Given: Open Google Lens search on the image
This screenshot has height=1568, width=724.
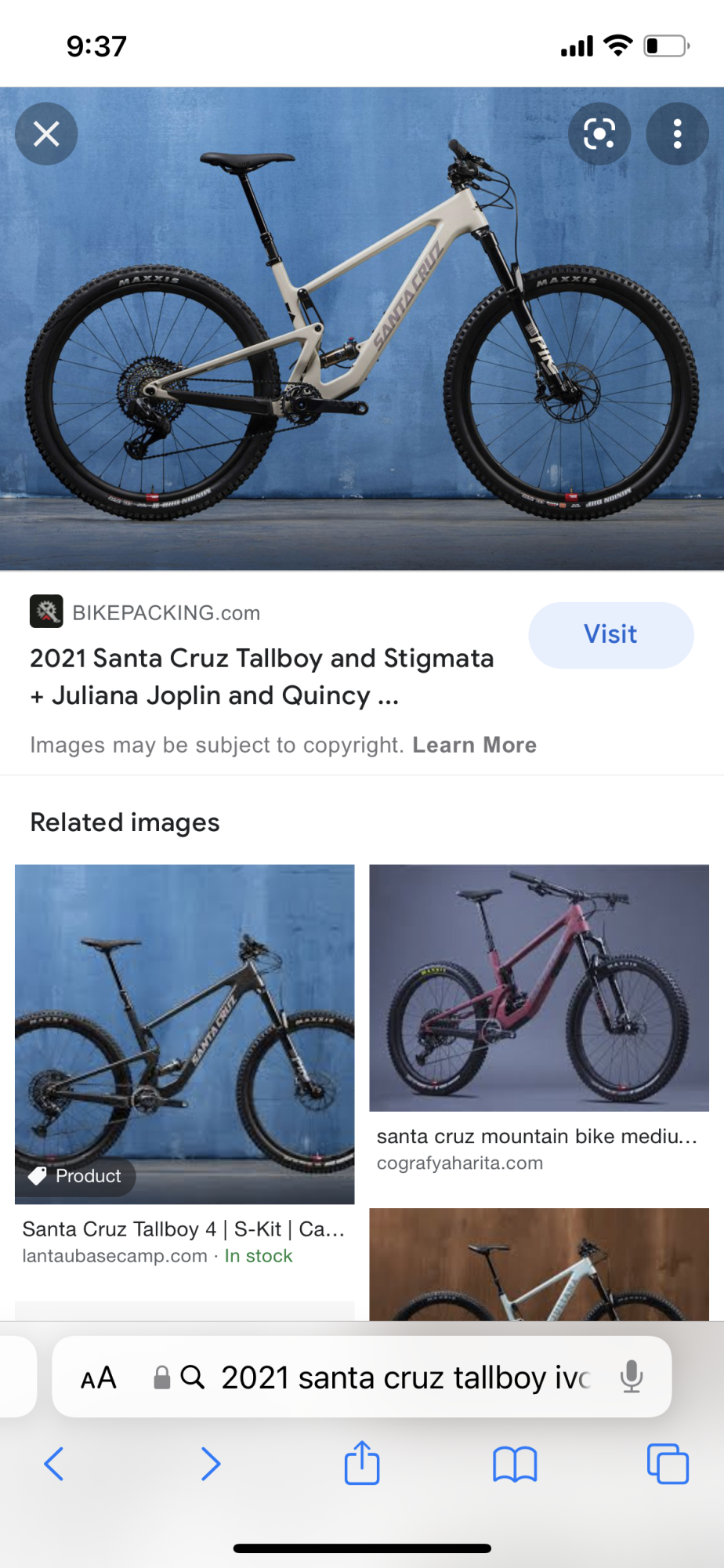Looking at the screenshot, I should 599,134.
